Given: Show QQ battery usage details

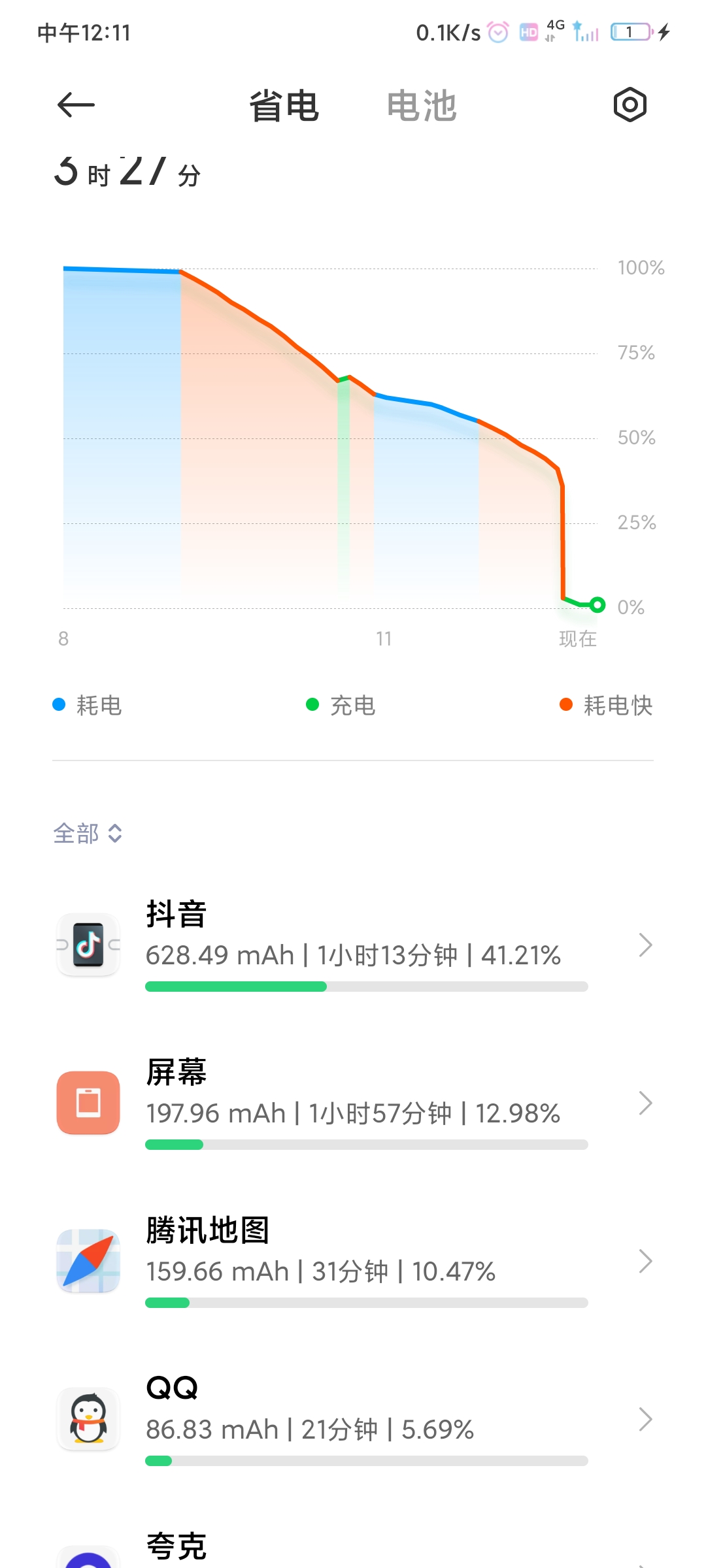Looking at the screenshot, I should (x=353, y=1419).
